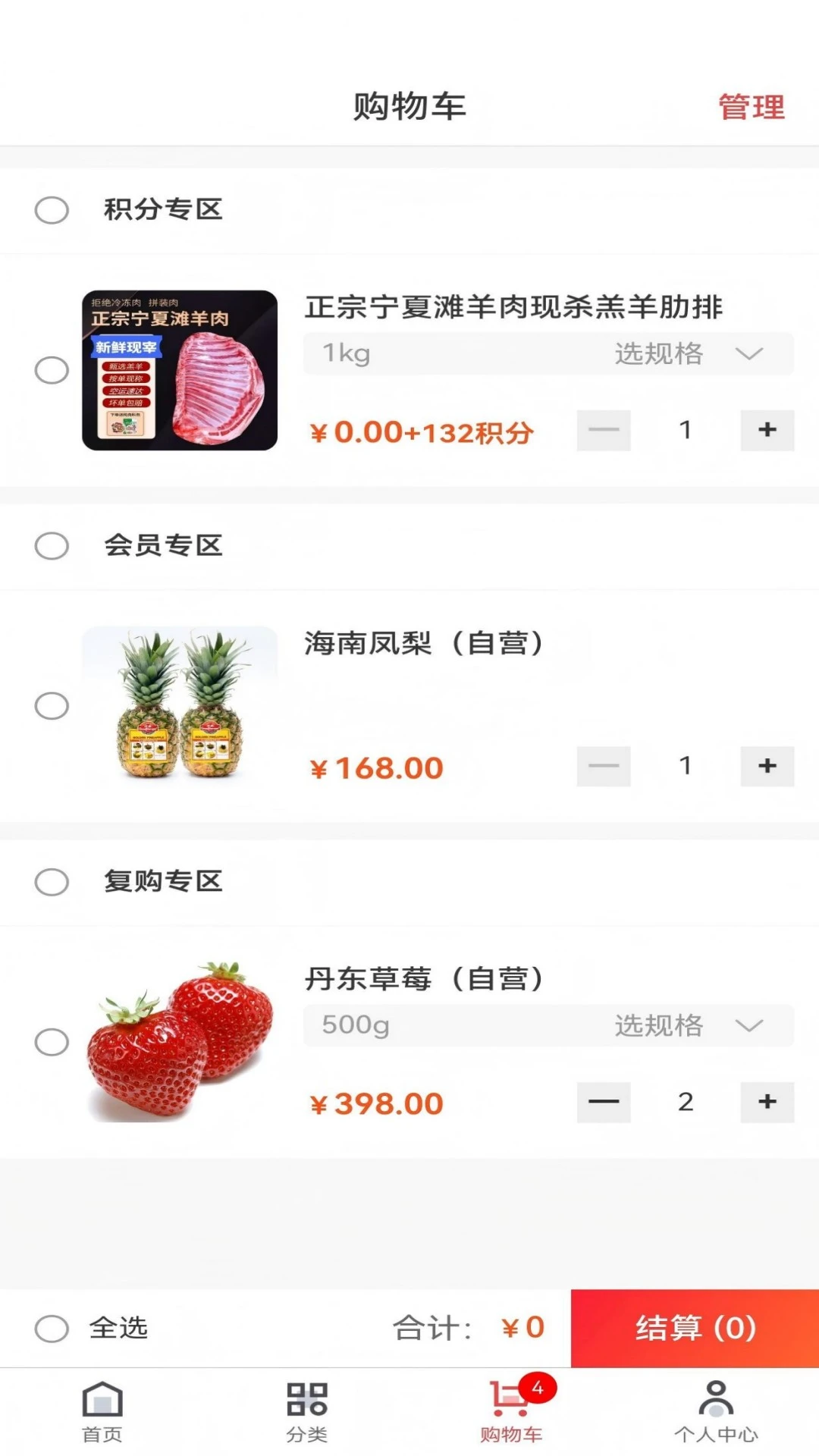The width and height of the screenshot is (819, 1456).
Task: Select the 海南凤梨 item checkbox
Action: coord(52,705)
